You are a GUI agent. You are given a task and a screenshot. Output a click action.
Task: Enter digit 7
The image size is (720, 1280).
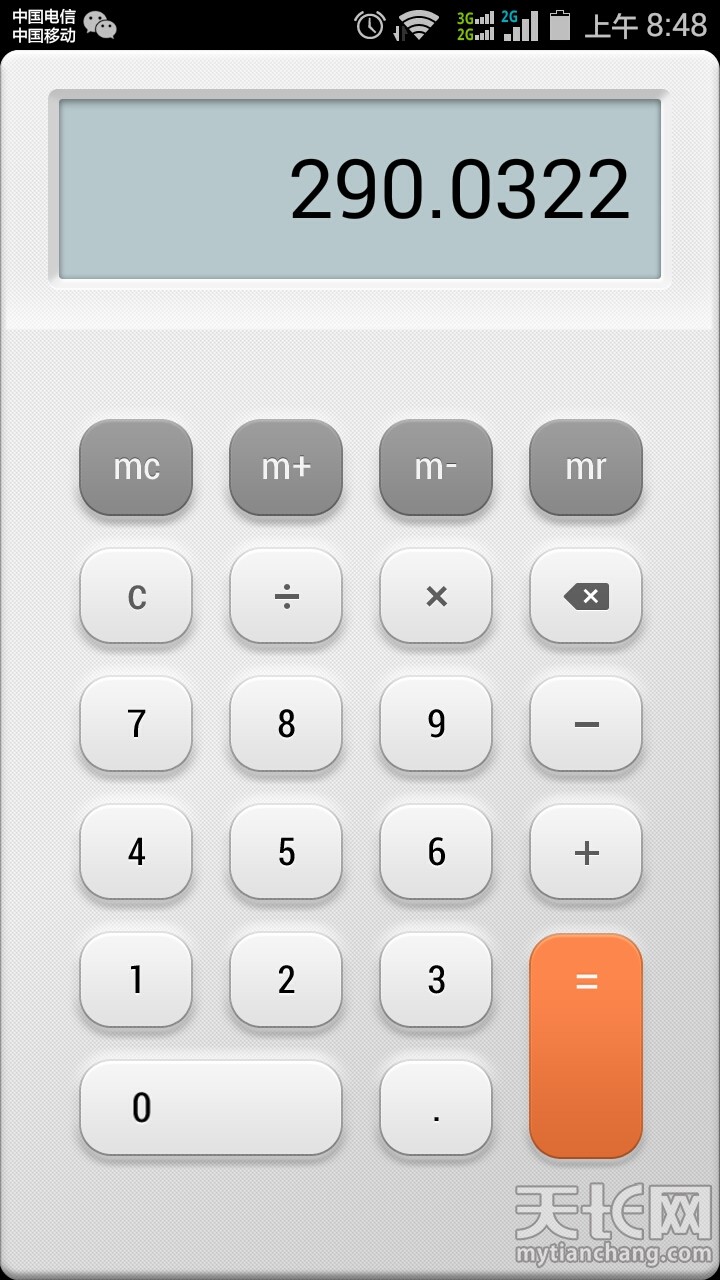click(136, 724)
